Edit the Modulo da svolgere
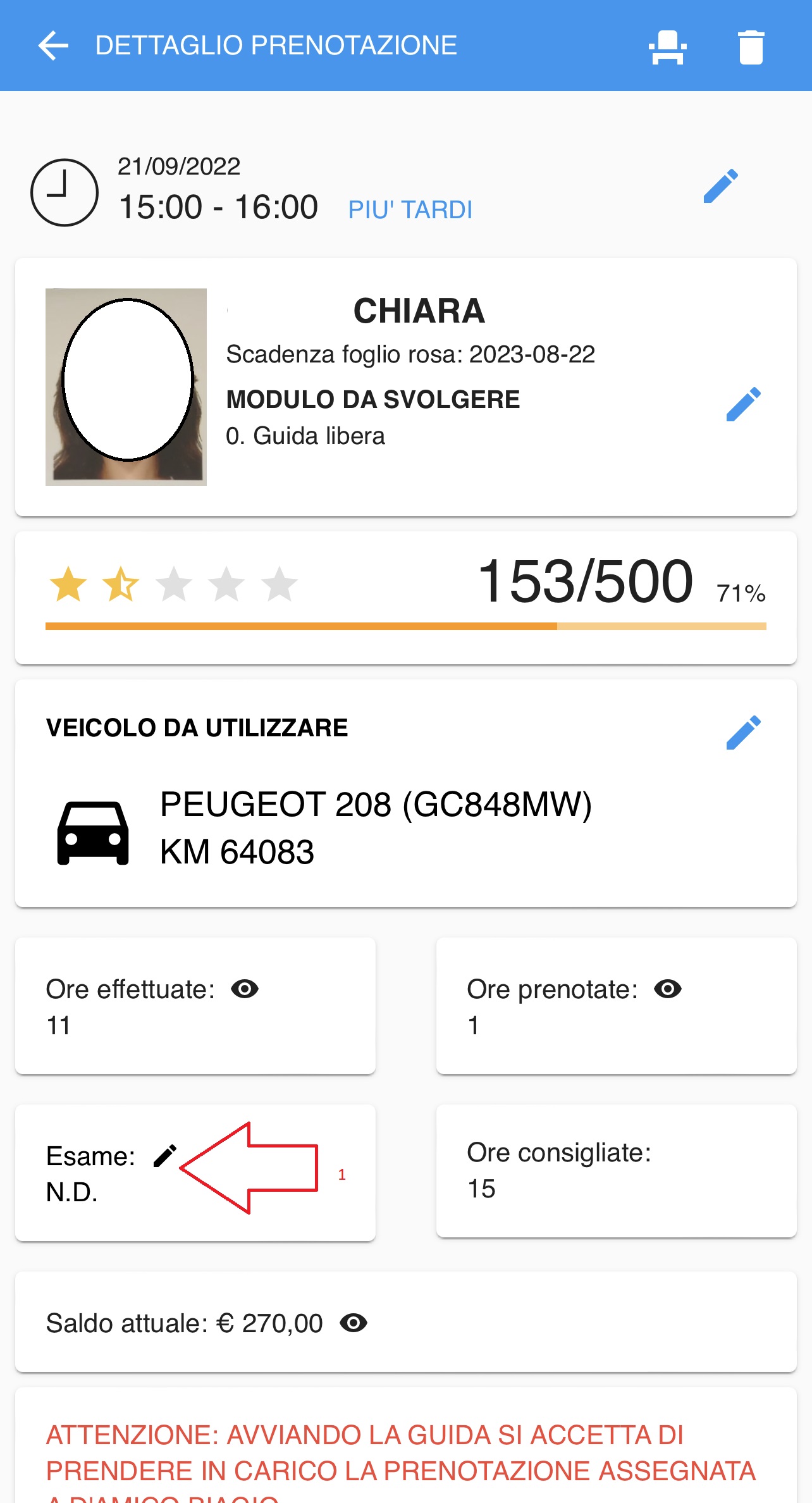The height and width of the screenshot is (1503, 812). 743,405
